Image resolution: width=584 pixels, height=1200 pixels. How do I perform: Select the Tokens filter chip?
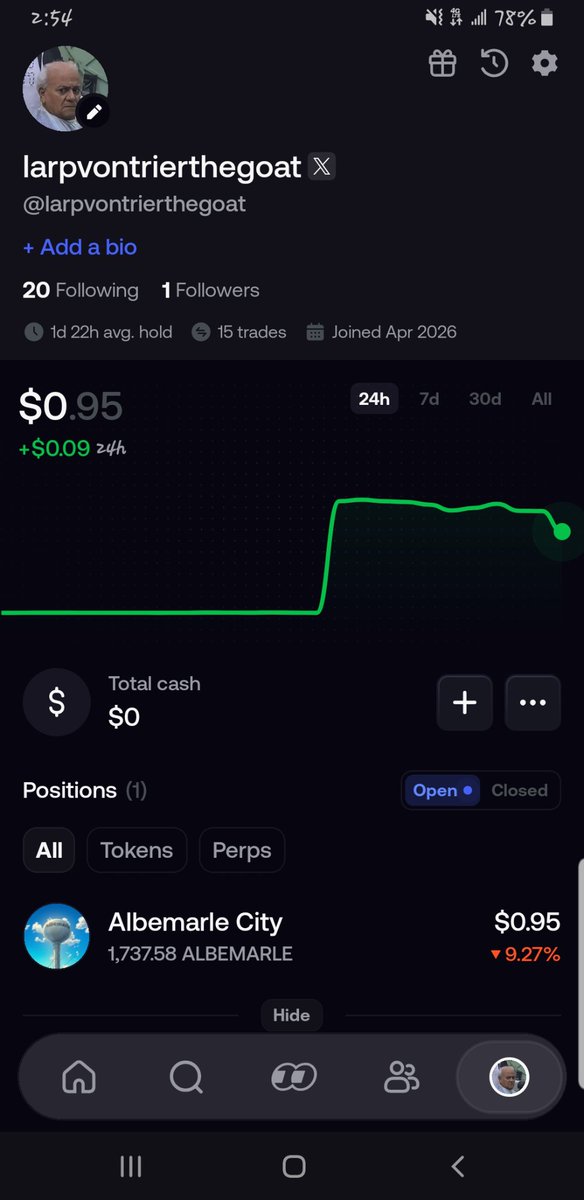click(x=137, y=850)
